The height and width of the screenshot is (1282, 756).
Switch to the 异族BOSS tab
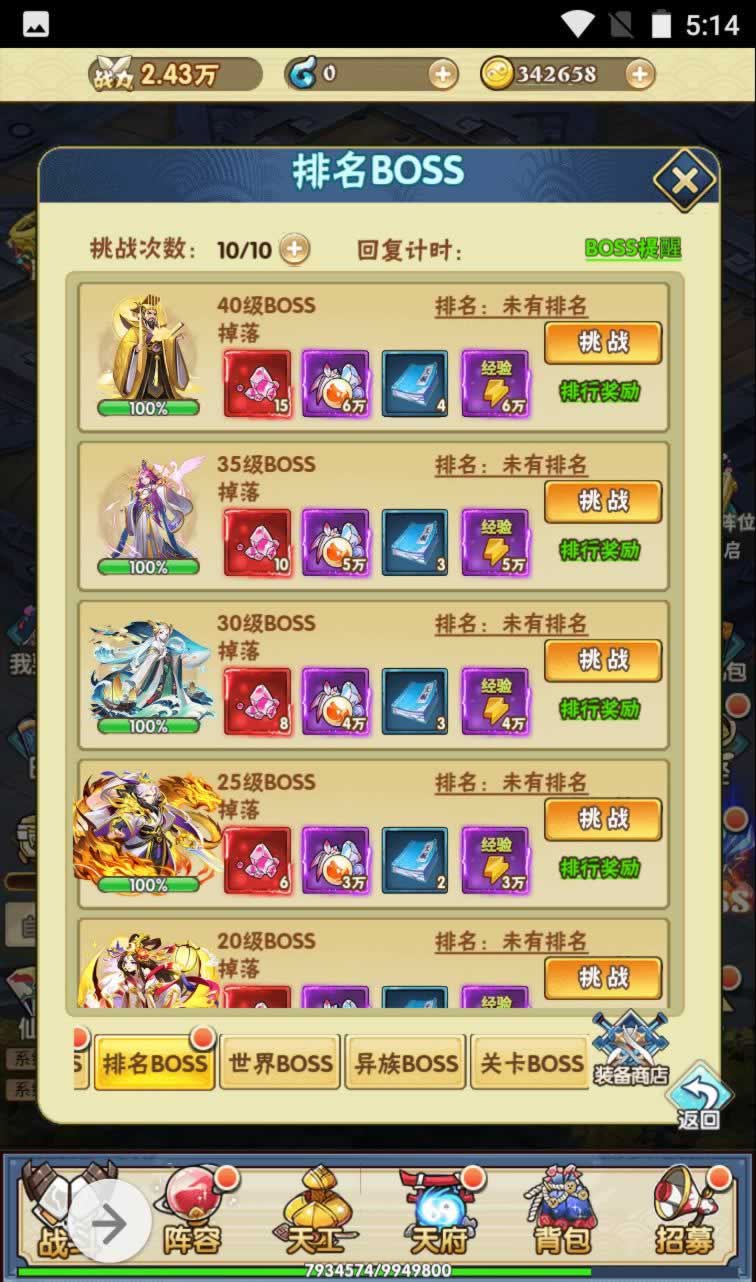point(405,1063)
